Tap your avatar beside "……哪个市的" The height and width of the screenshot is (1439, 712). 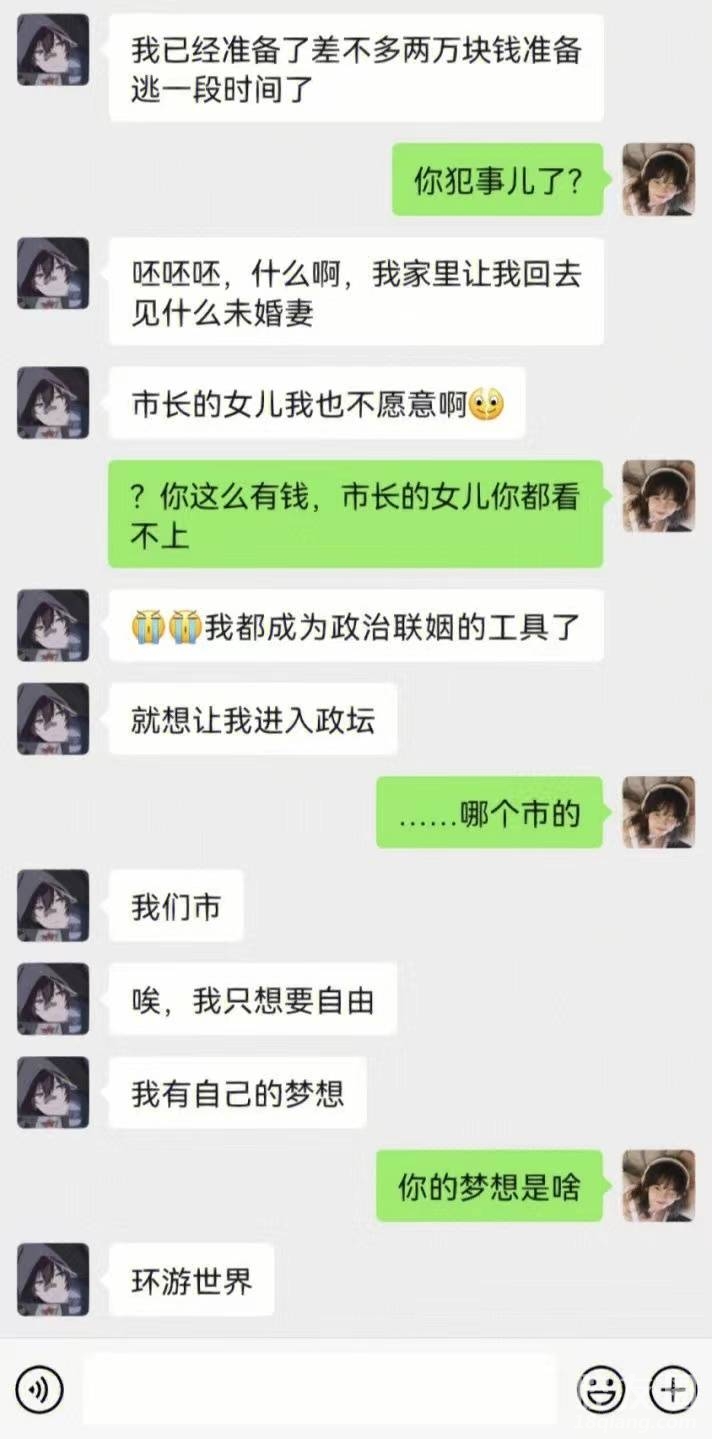[658, 812]
